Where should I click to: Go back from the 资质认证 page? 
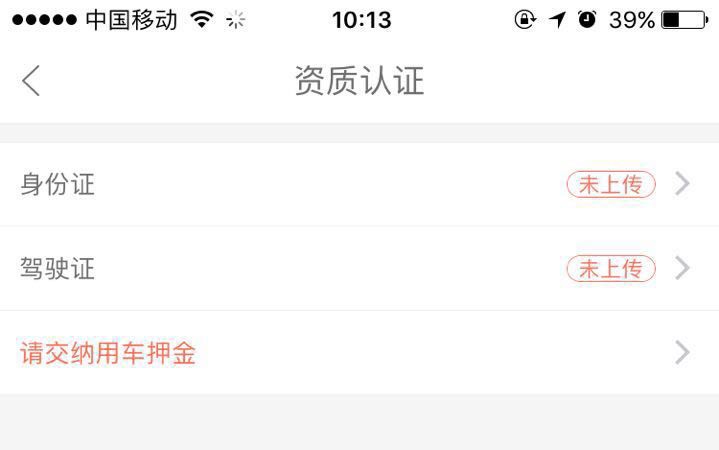click(x=31, y=81)
